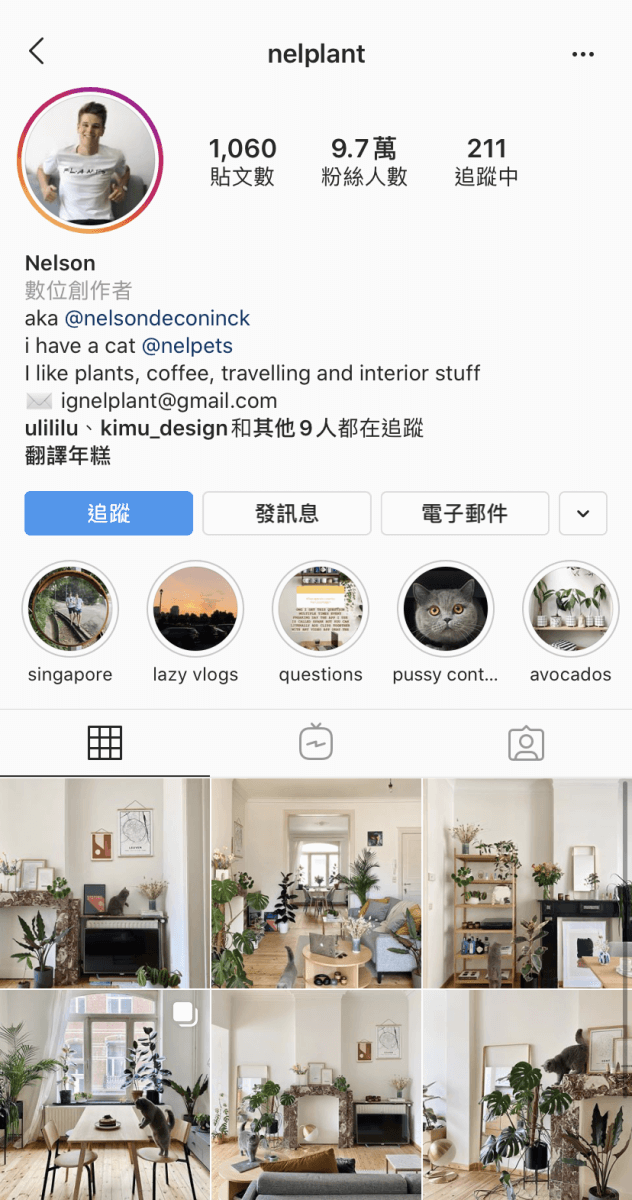The height and width of the screenshot is (1200, 632).
Task: Translate bio with 翻譯年糕
Action: point(67,456)
